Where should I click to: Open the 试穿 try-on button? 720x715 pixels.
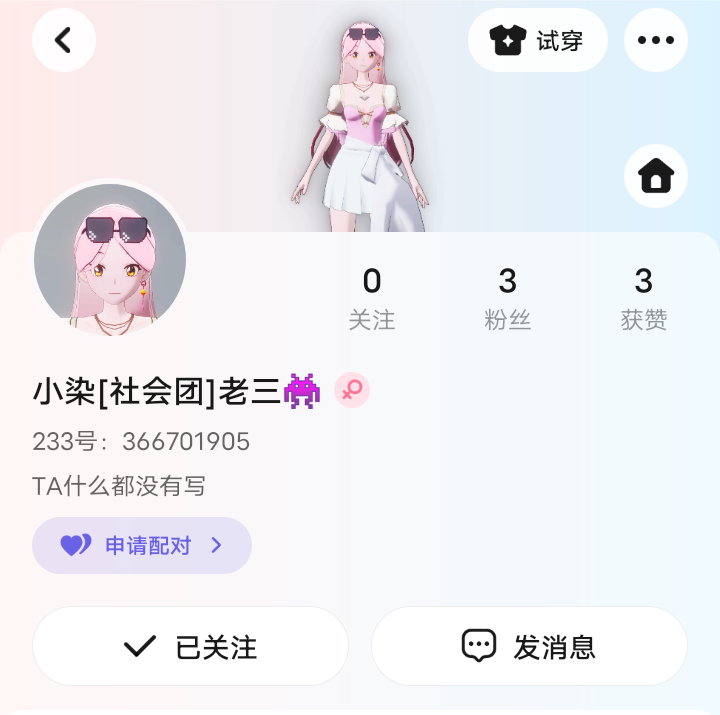538,40
